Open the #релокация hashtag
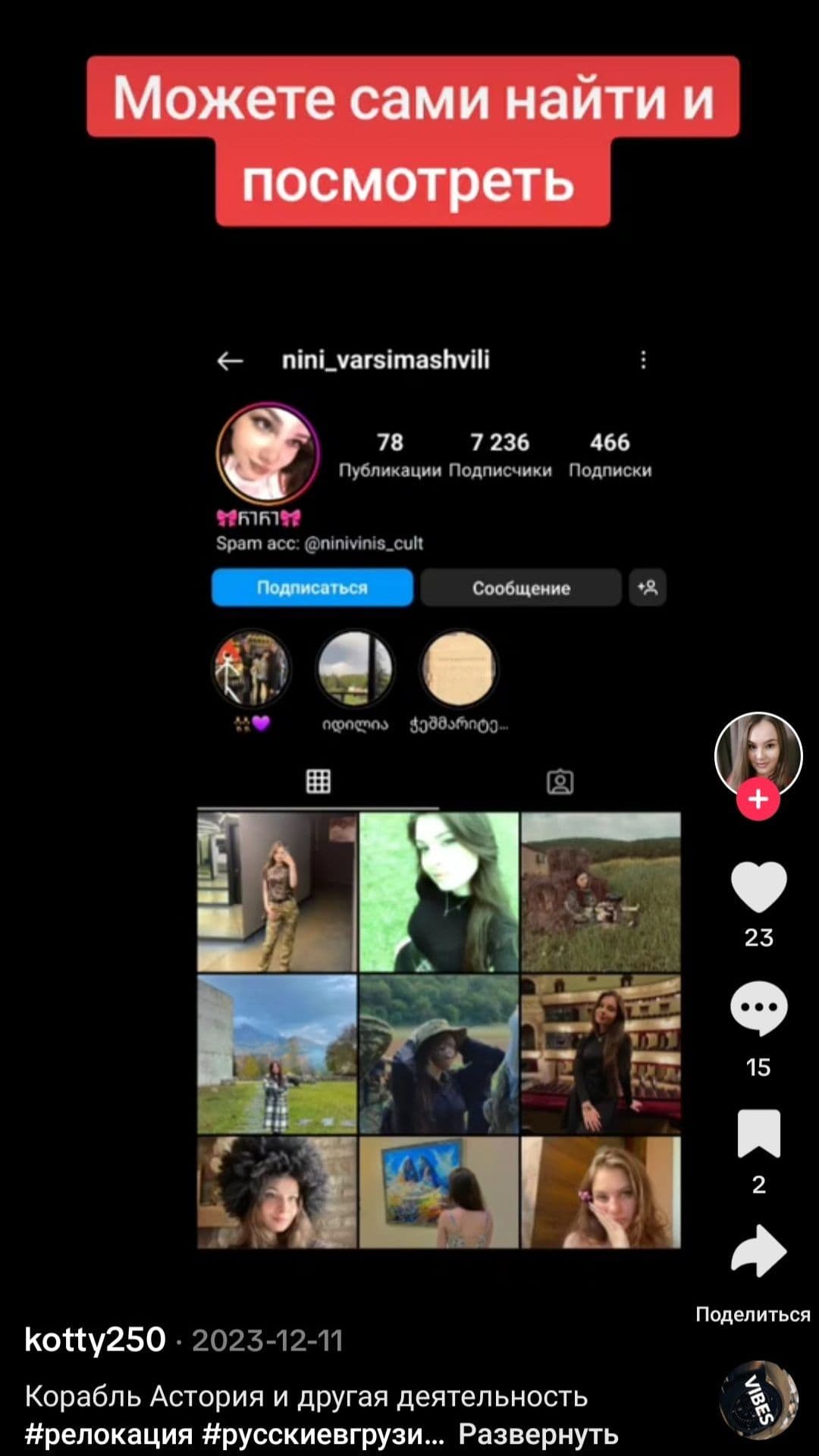The width and height of the screenshot is (819, 1456). pyautogui.click(x=109, y=1435)
